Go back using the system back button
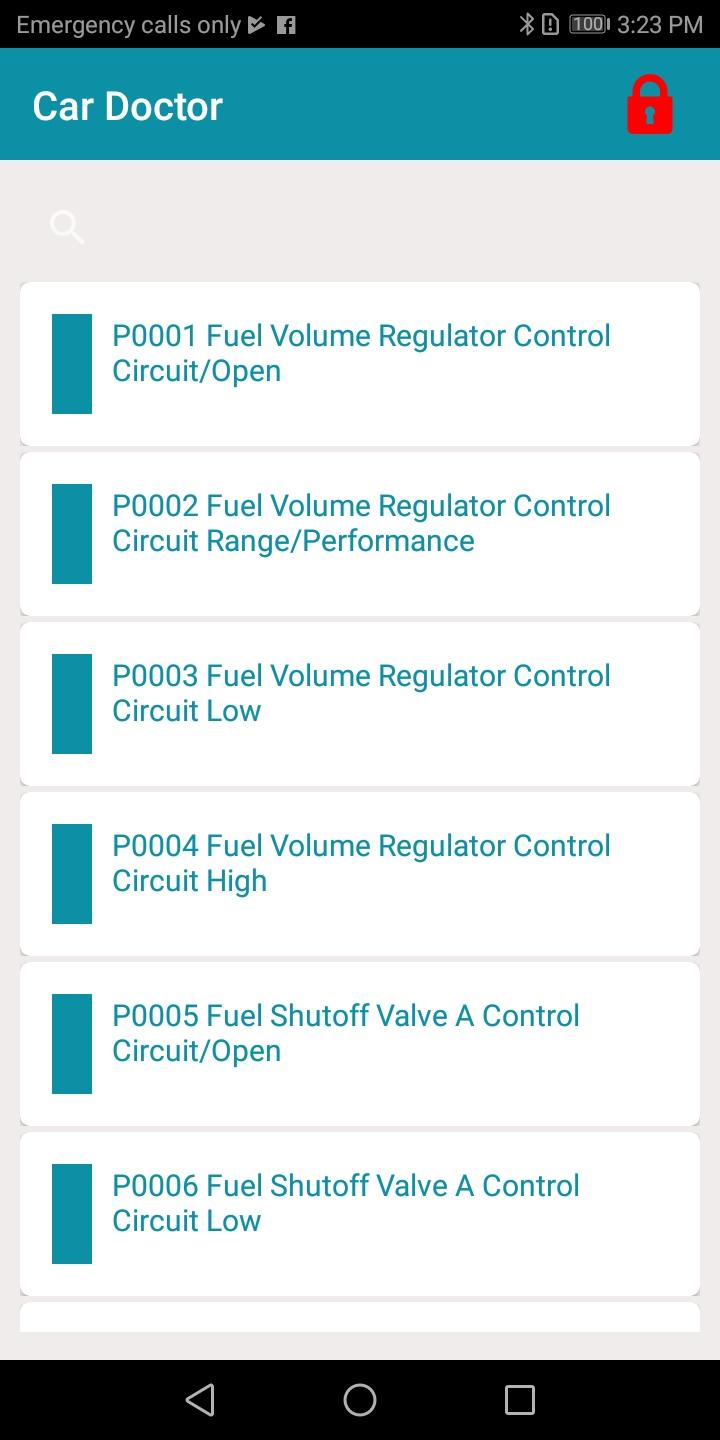Screen dimensions: 720x1440 pos(200,1399)
